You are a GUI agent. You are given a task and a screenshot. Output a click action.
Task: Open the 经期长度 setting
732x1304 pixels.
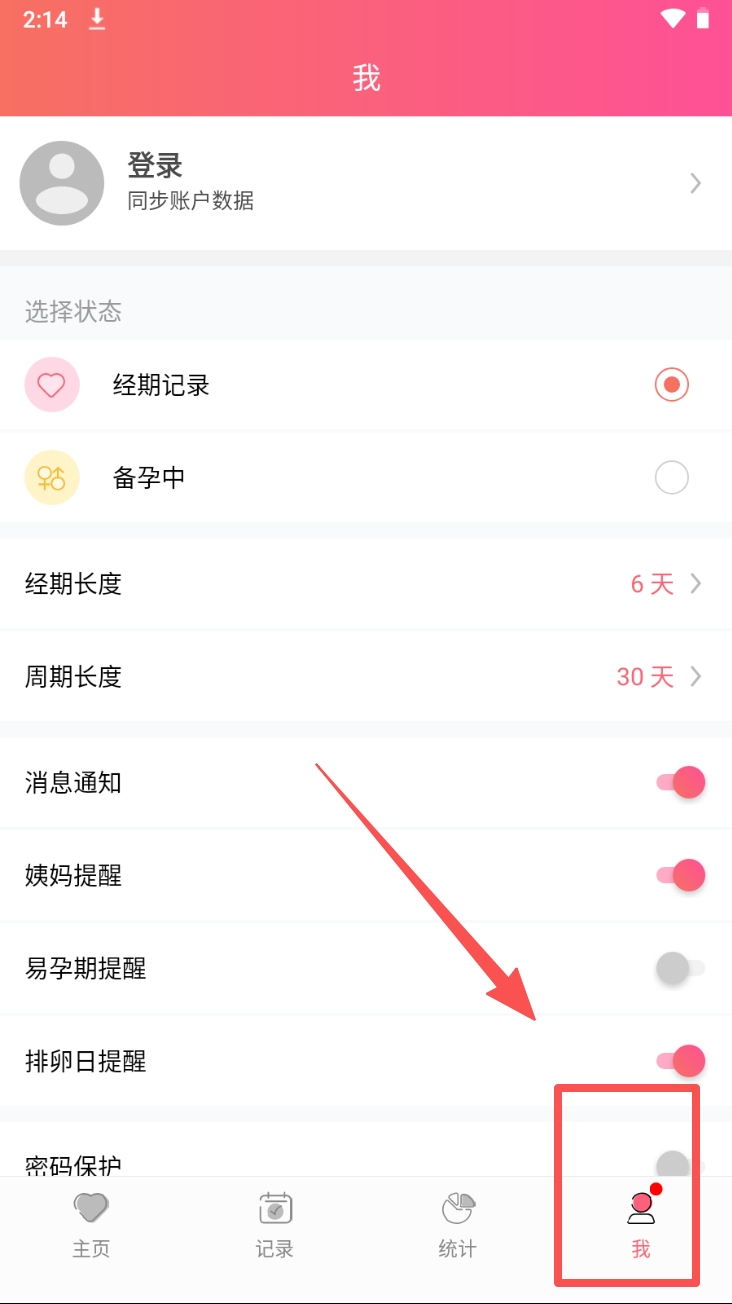click(365, 584)
